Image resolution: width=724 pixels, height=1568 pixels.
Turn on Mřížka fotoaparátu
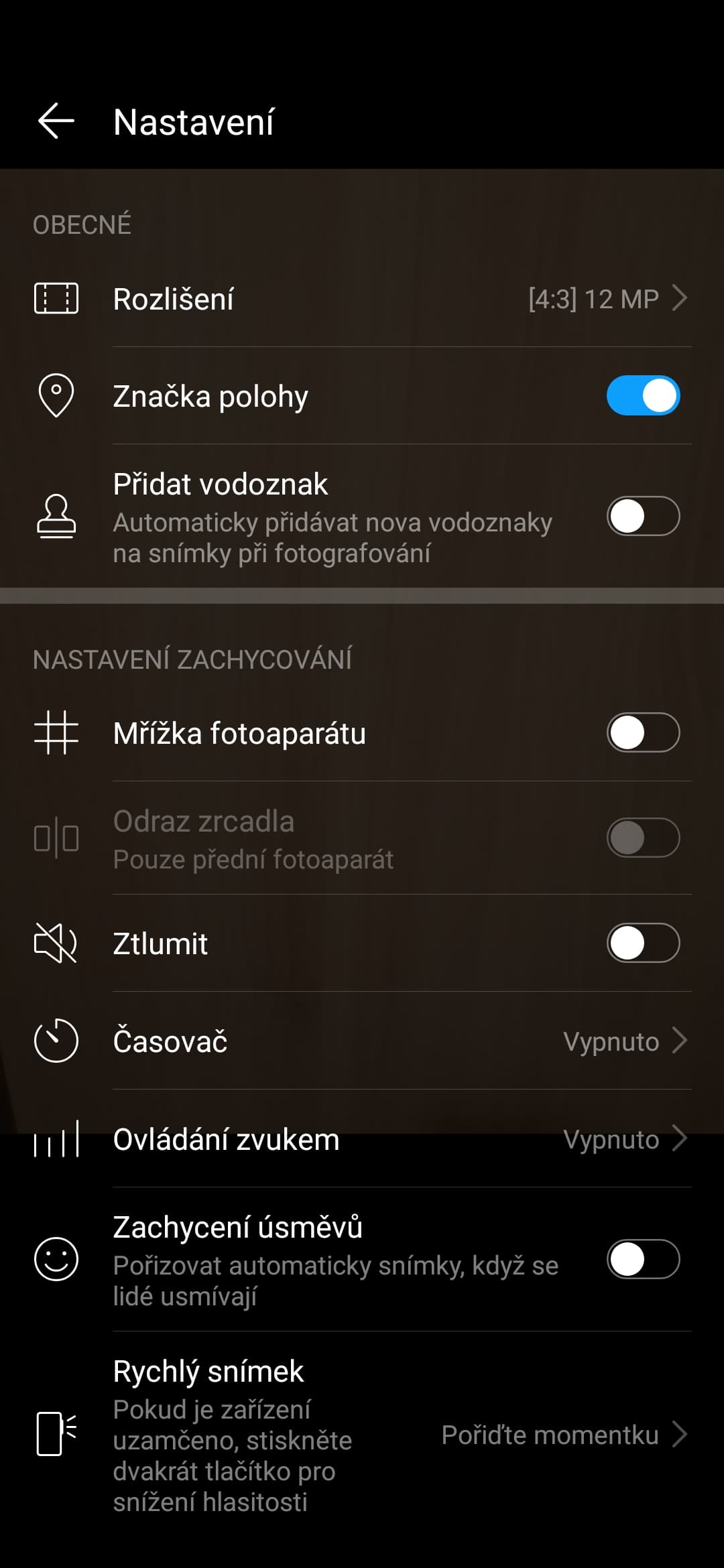[x=643, y=733]
